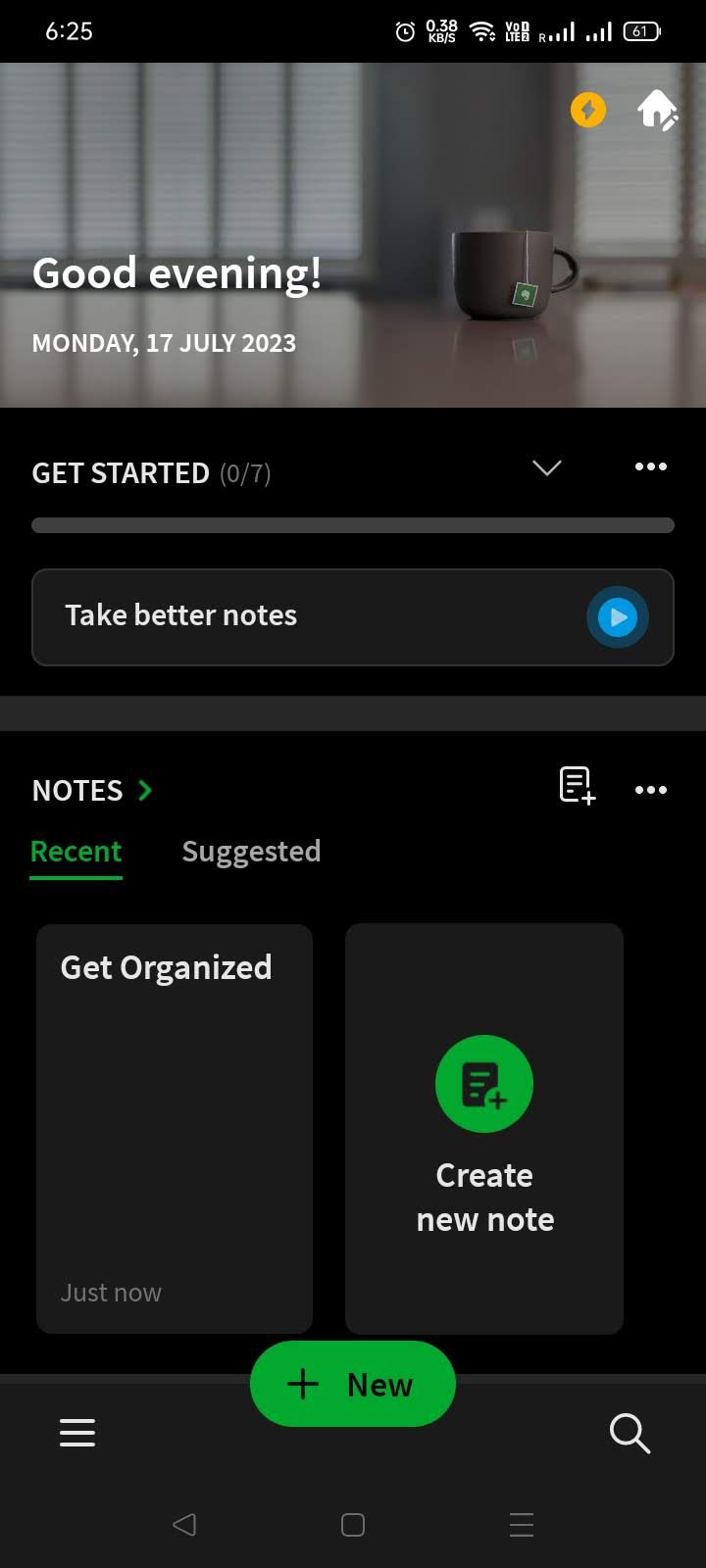Open the NOTES three-dot options menu
The width and height of the screenshot is (706, 1568).
(651, 790)
